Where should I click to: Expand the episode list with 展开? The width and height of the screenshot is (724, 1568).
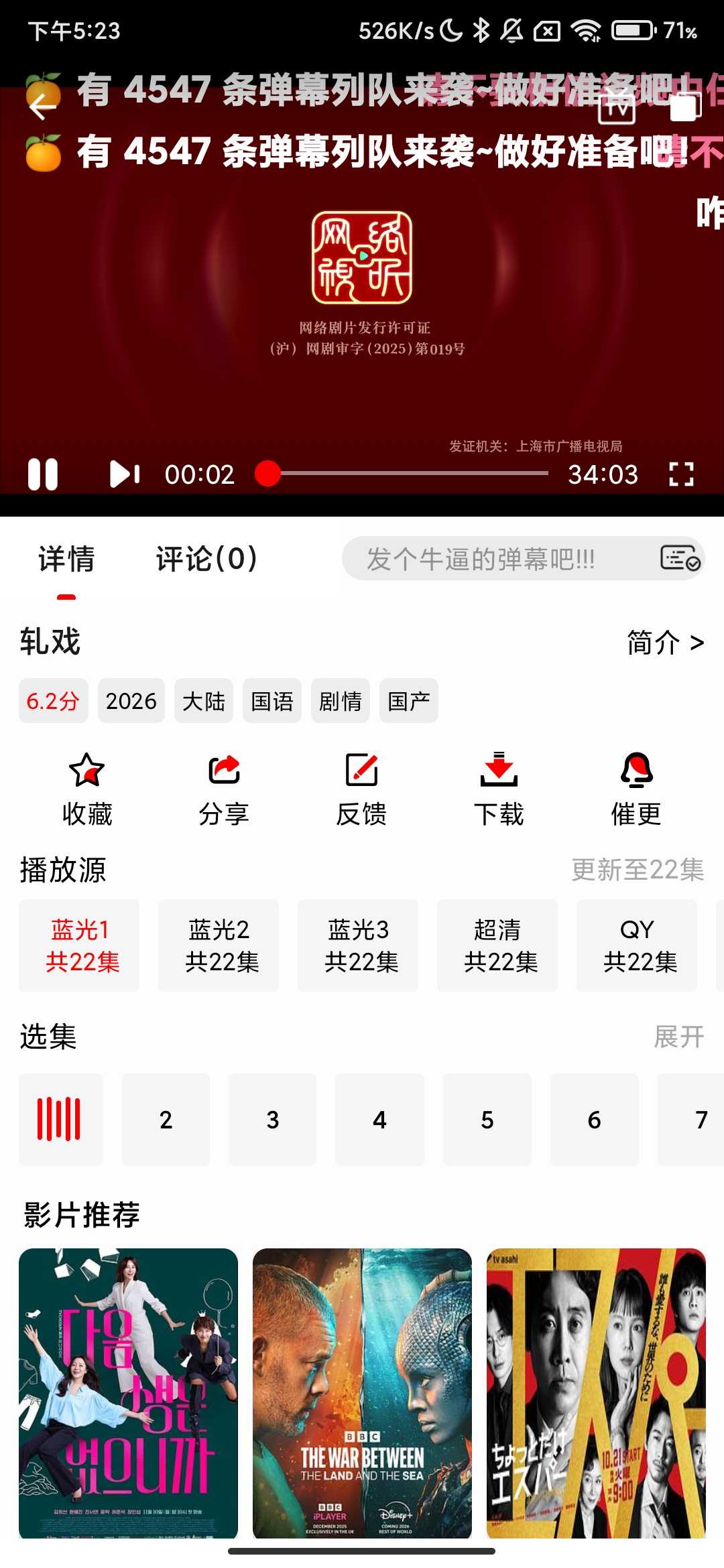coord(678,1037)
